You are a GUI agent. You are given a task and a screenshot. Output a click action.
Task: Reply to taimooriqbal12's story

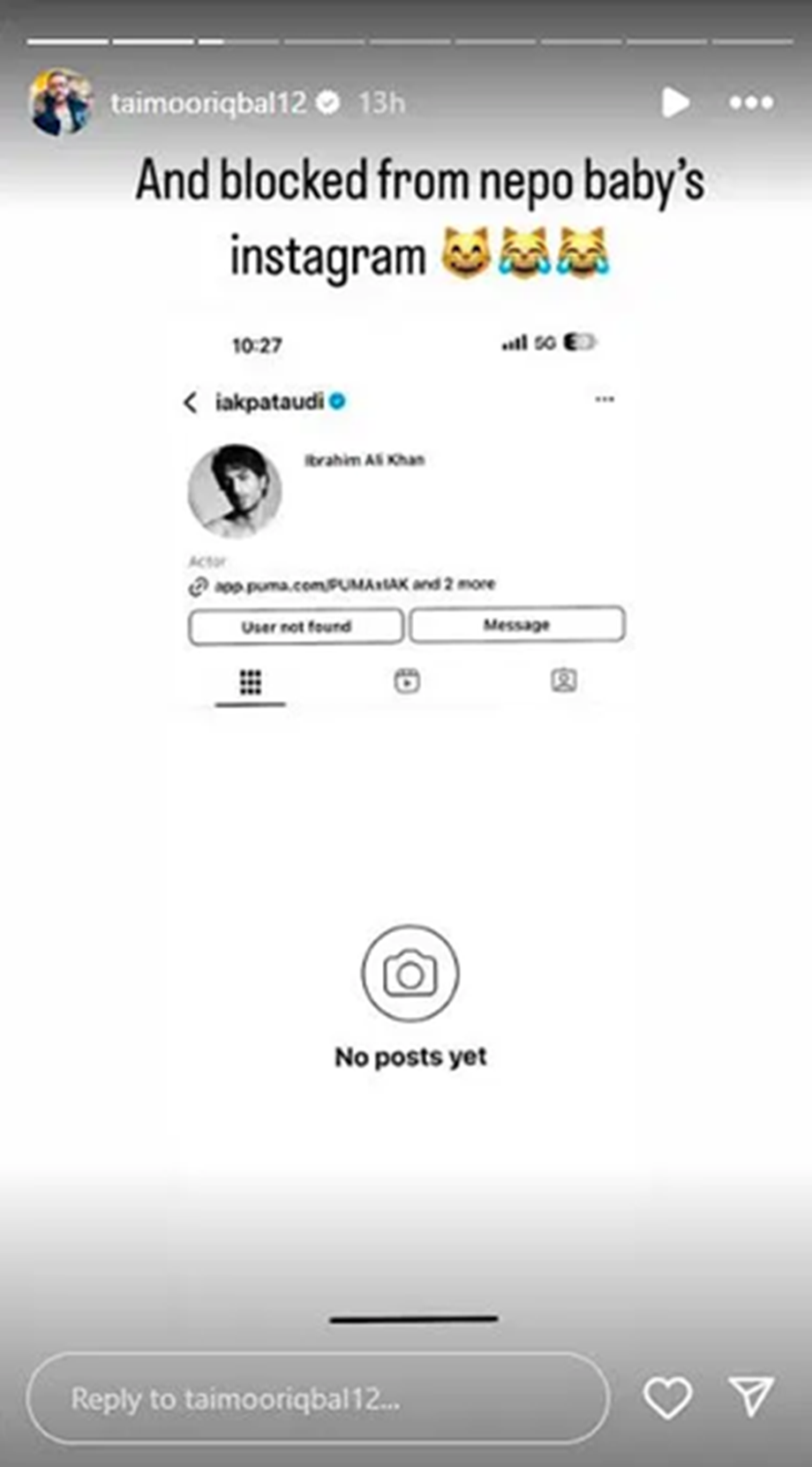[318, 1398]
